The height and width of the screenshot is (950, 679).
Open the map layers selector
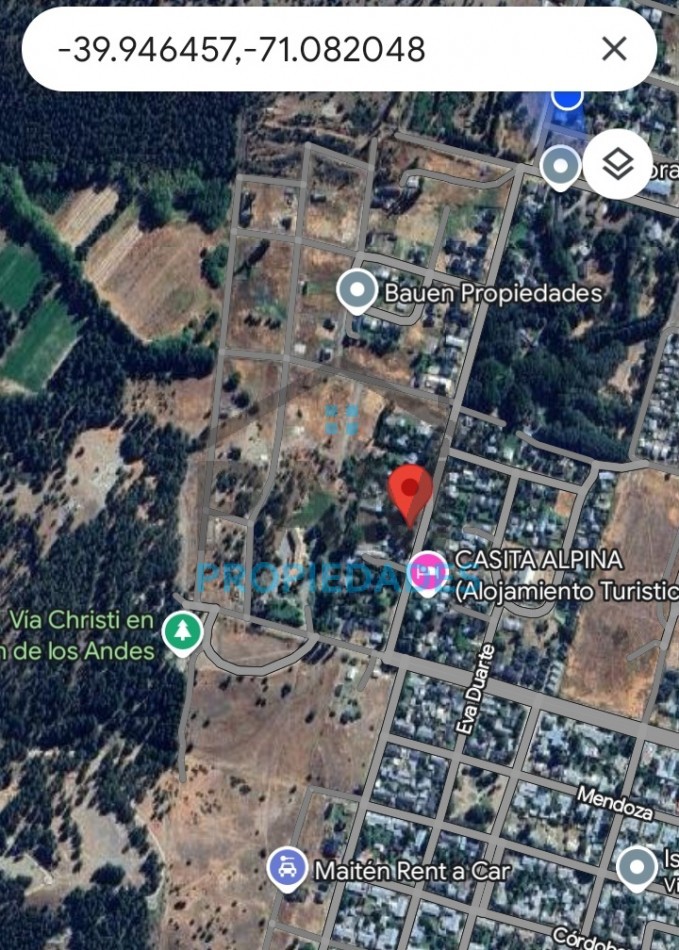pos(618,164)
